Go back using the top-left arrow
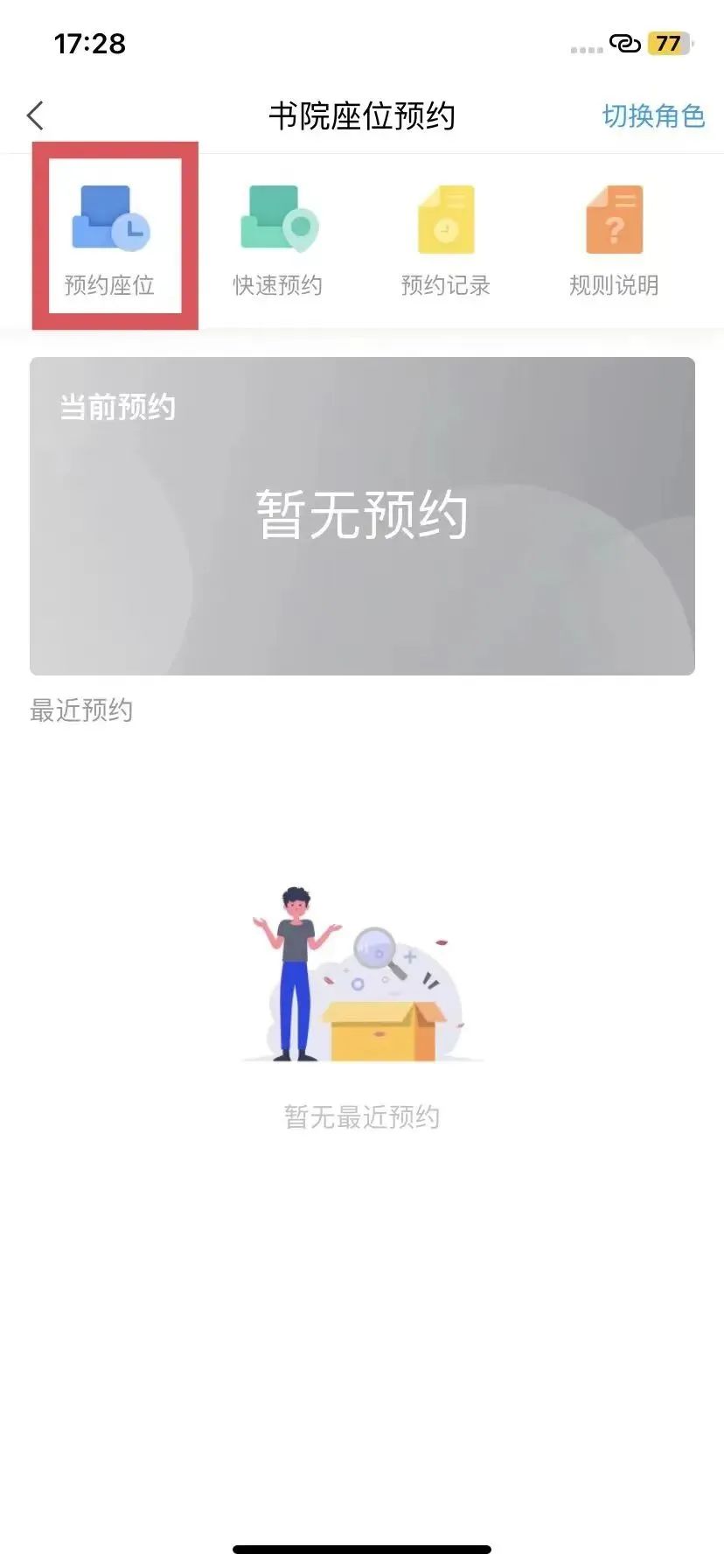Image resolution: width=724 pixels, height=1568 pixels. click(35, 115)
